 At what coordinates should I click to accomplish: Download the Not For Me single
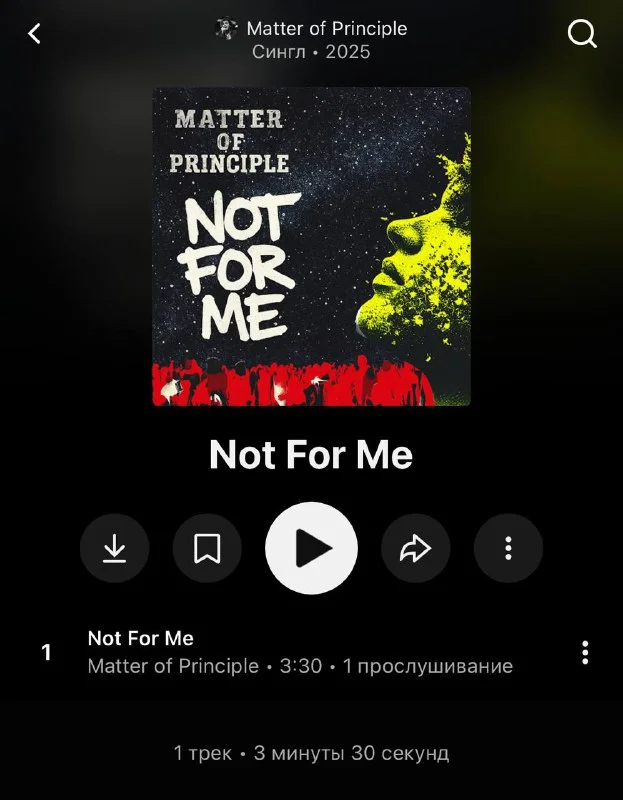click(115, 548)
